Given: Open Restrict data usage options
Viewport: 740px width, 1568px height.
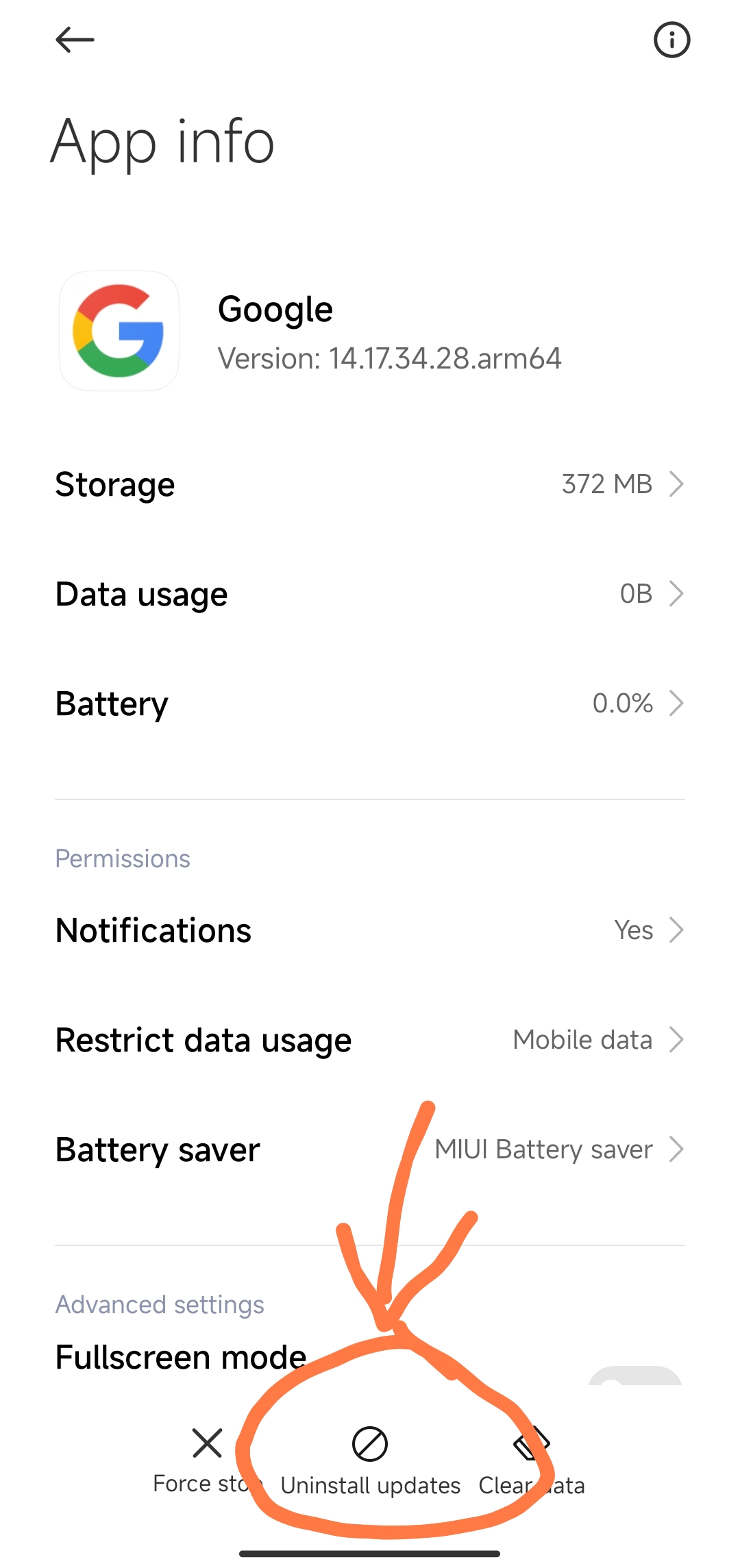Looking at the screenshot, I should [370, 1040].
